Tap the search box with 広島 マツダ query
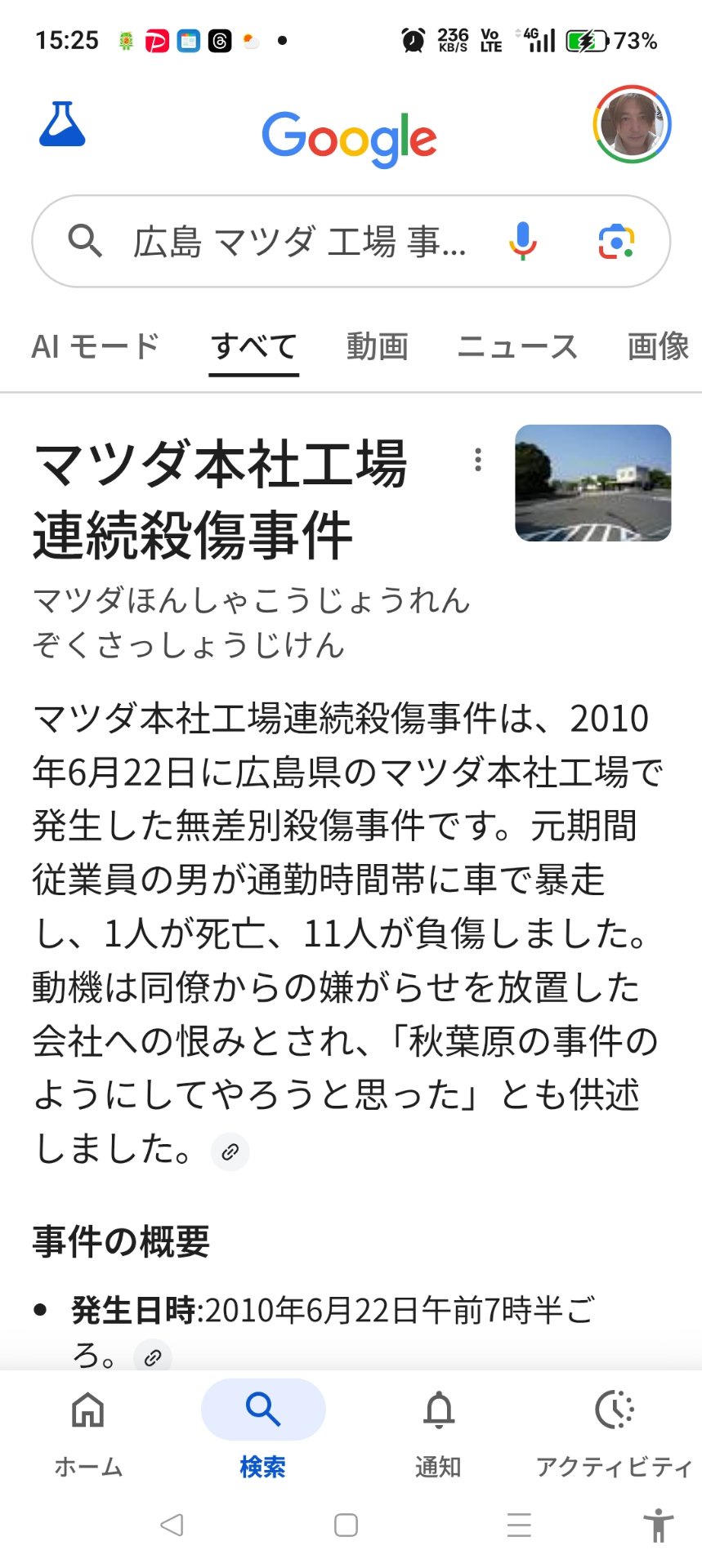Image resolution: width=702 pixels, height=1568 pixels. pyautogui.click(x=298, y=242)
